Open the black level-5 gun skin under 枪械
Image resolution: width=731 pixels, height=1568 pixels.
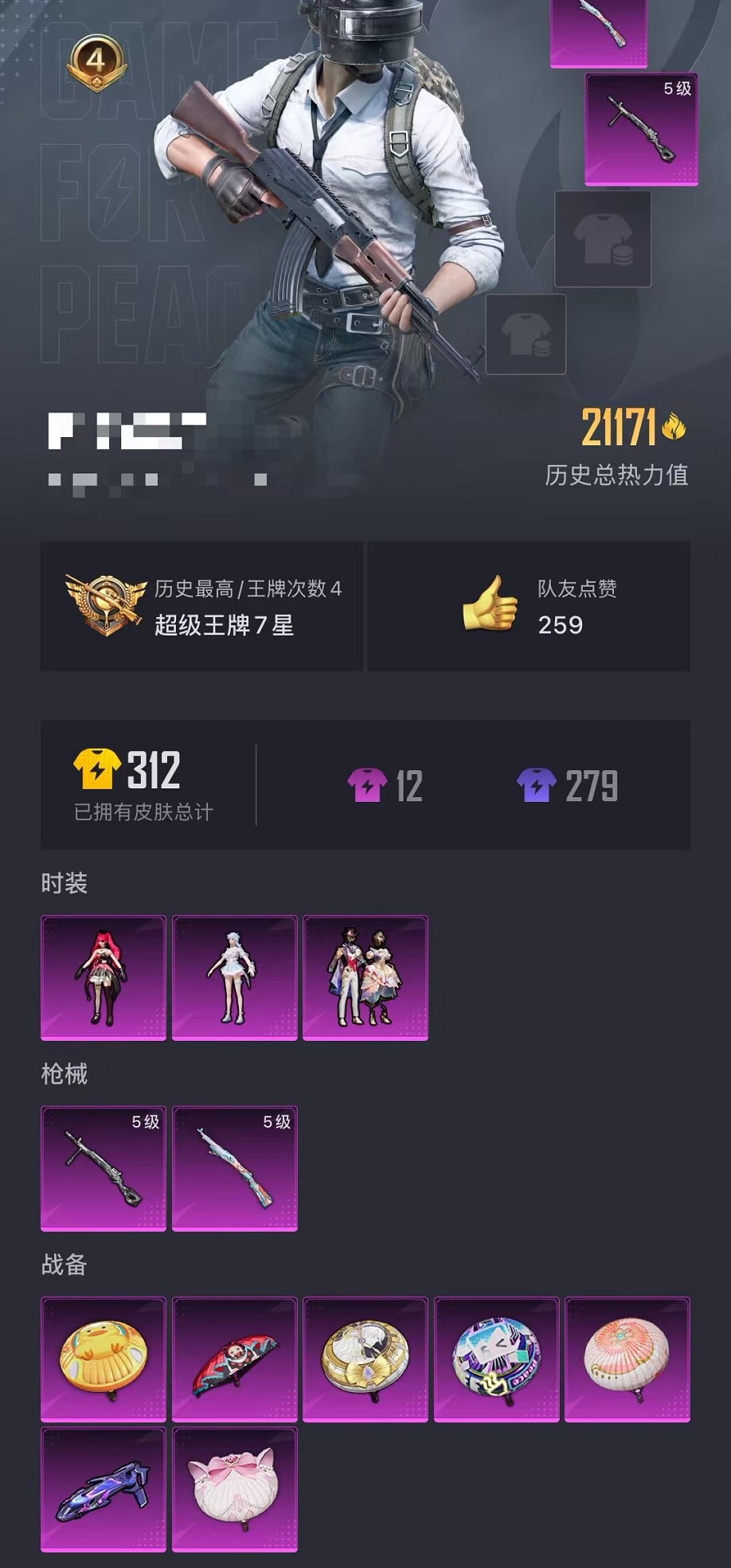[104, 1168]
